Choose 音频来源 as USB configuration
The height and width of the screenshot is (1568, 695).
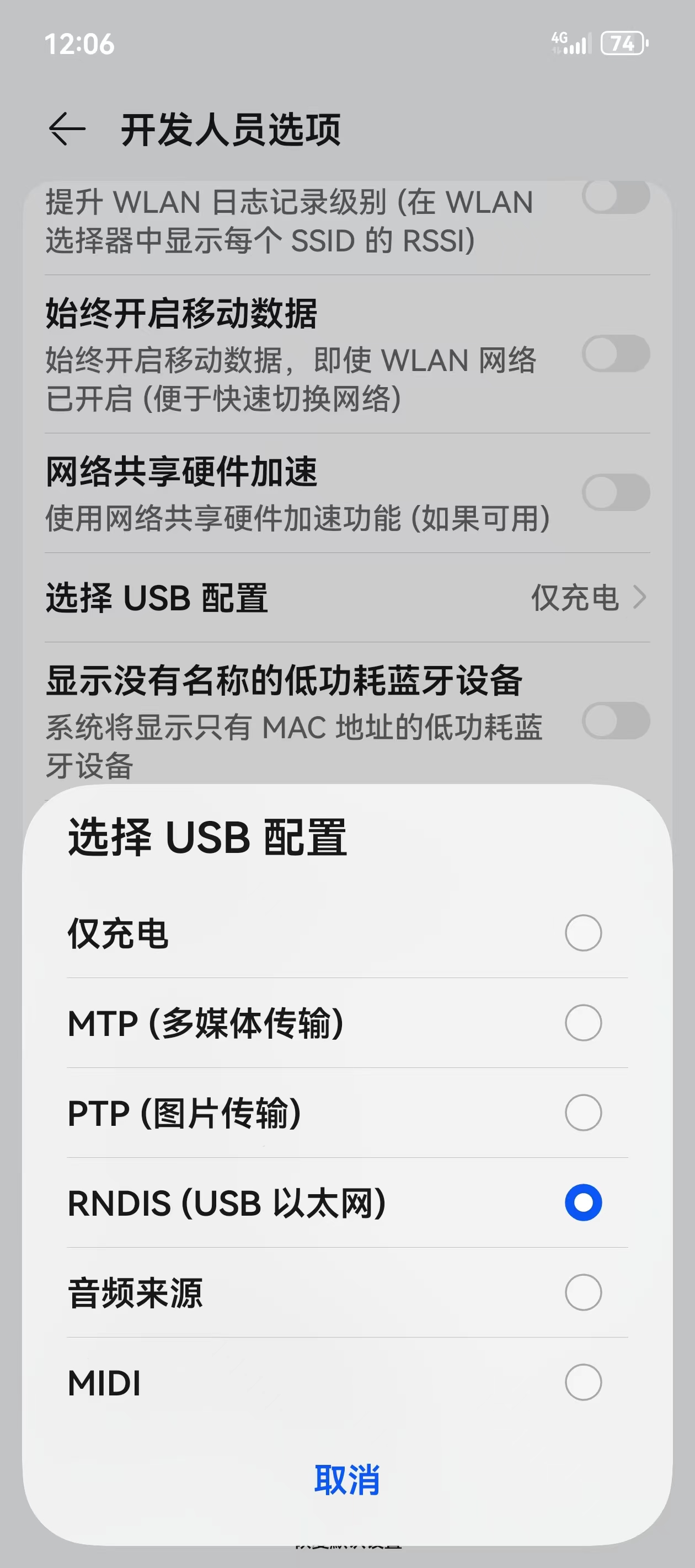tap(583, 1292)
